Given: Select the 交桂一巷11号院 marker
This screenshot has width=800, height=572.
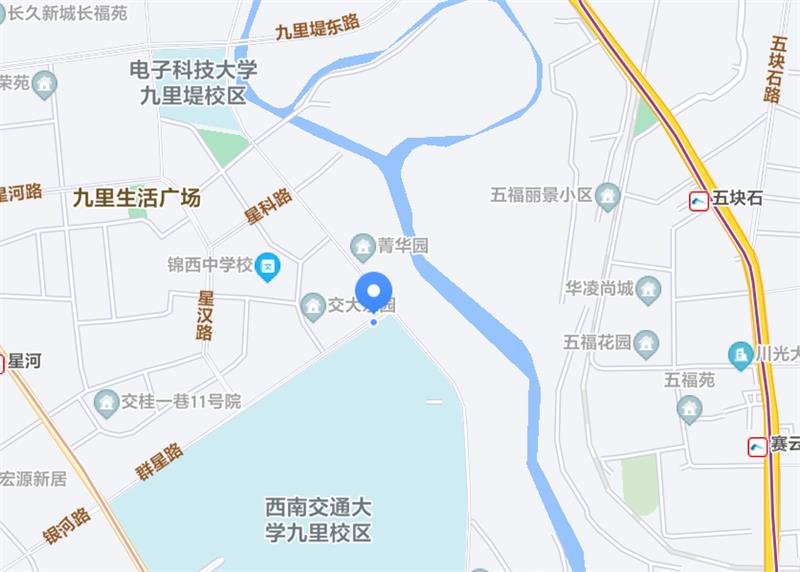Looking at the screenshot, I should [106, 402].
